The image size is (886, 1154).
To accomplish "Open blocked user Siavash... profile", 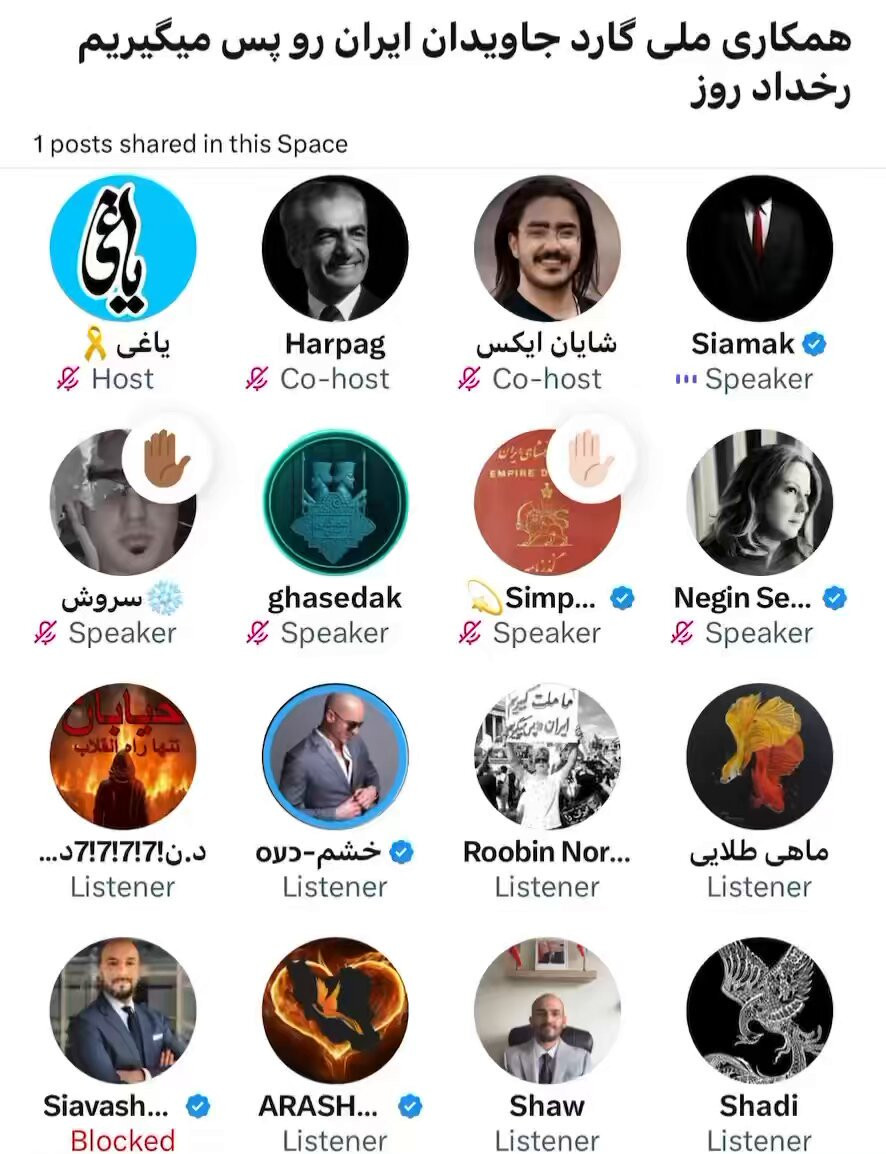I will (x=123, y=1010).
